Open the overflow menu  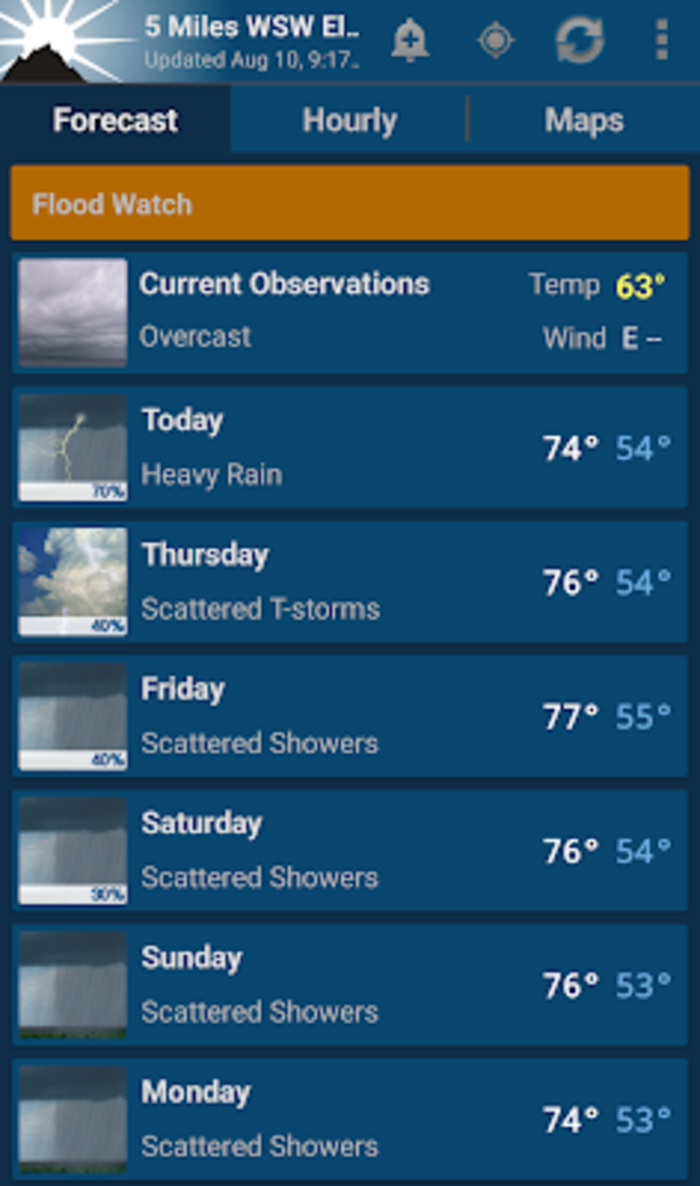(x=661, y=41)
